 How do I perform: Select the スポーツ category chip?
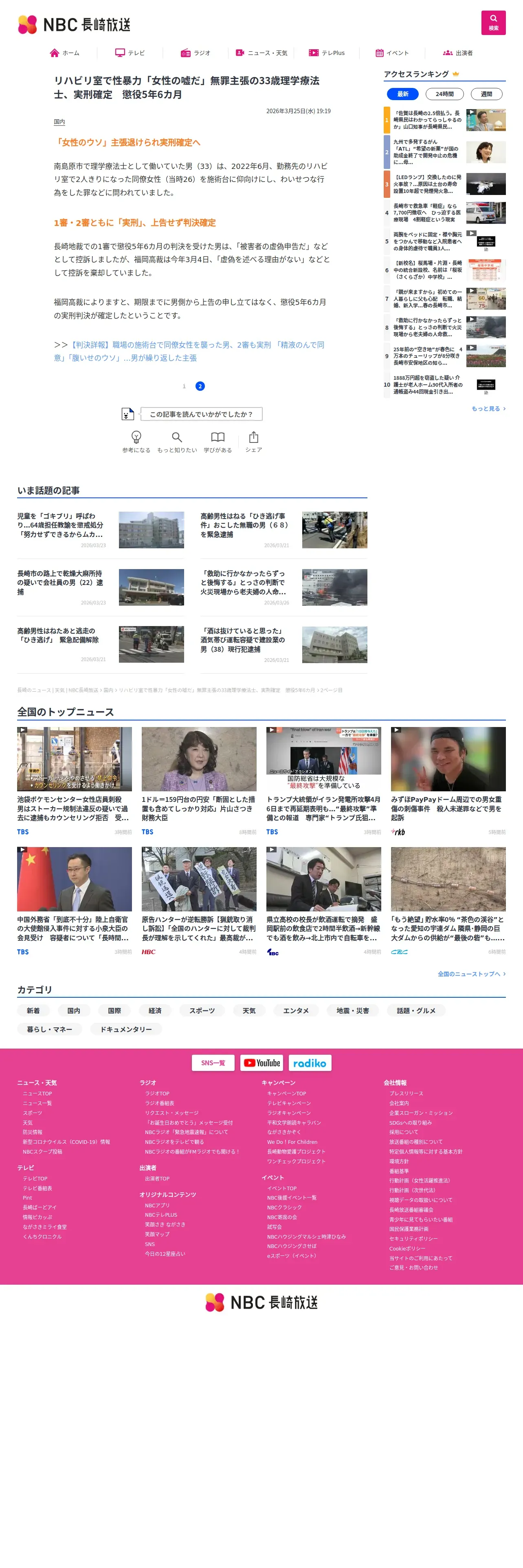coord(202,1010)
